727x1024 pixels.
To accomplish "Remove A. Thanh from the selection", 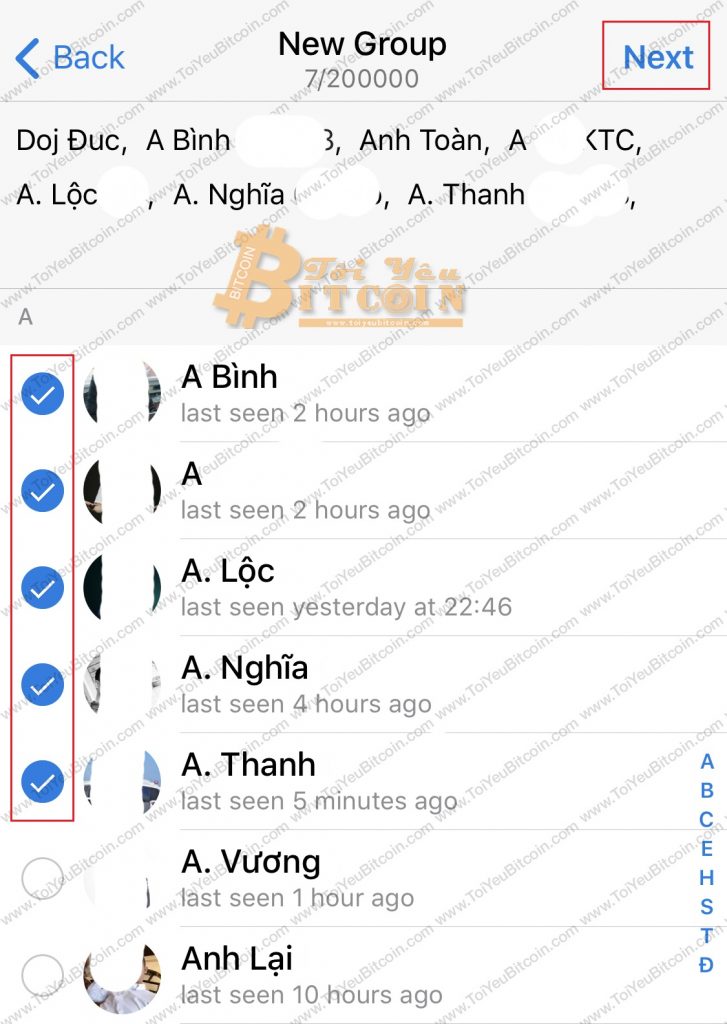I will (42, 781).
